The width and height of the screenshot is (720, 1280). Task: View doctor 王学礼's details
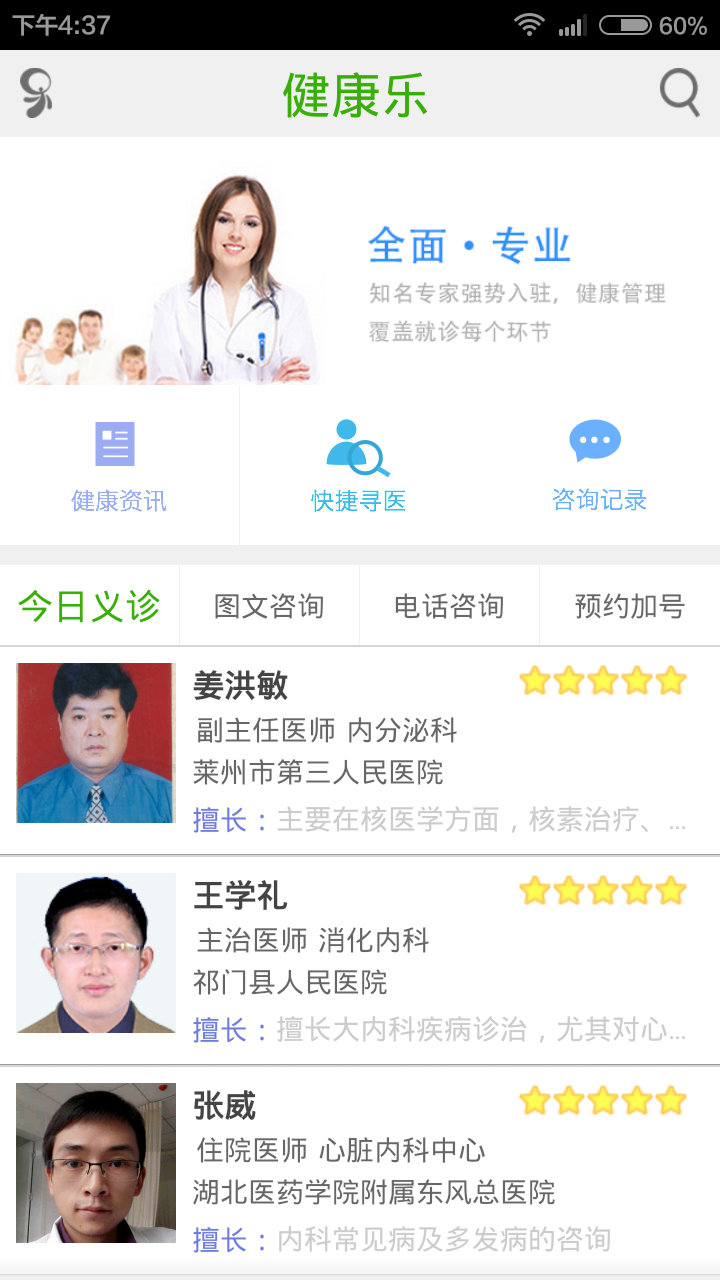click(x=360, y=960)
